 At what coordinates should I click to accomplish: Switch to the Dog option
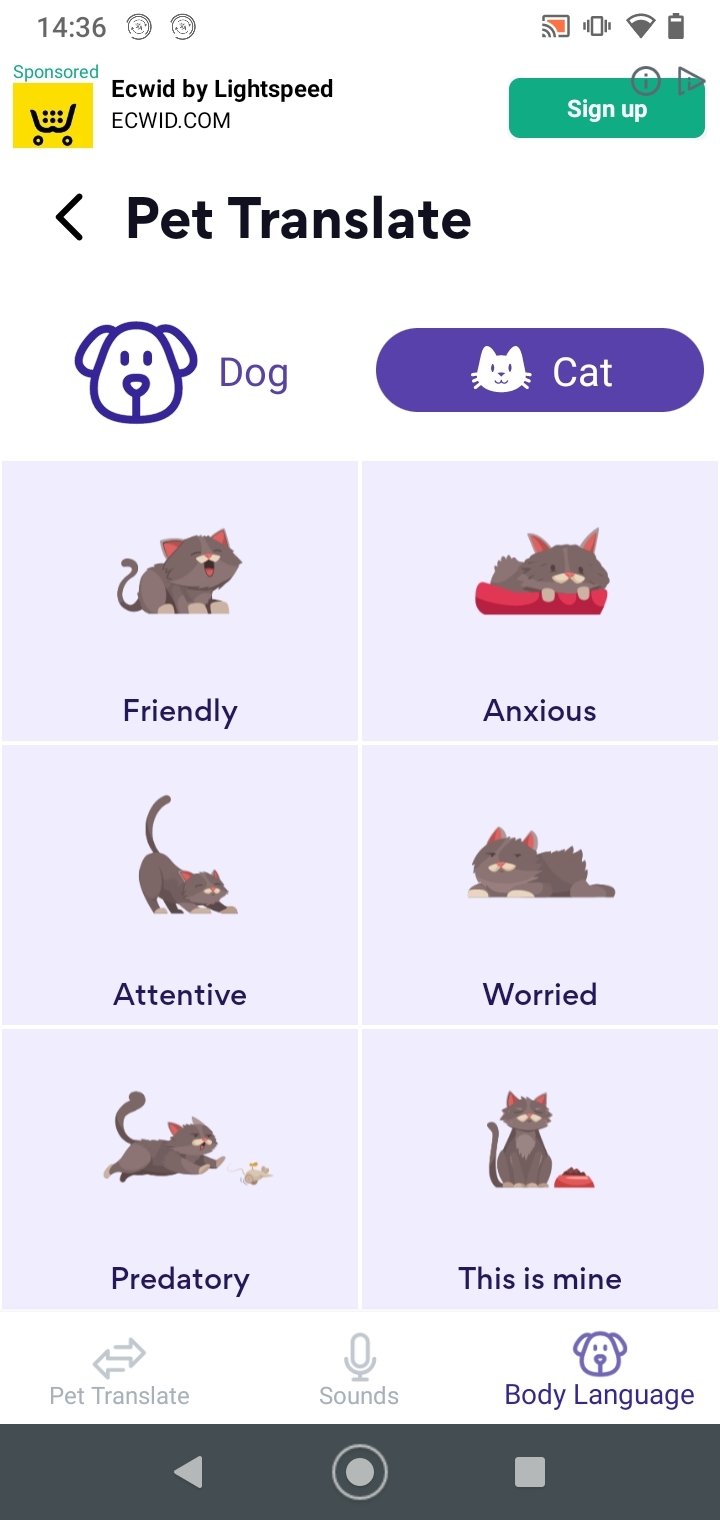click(x=182, y=372)
